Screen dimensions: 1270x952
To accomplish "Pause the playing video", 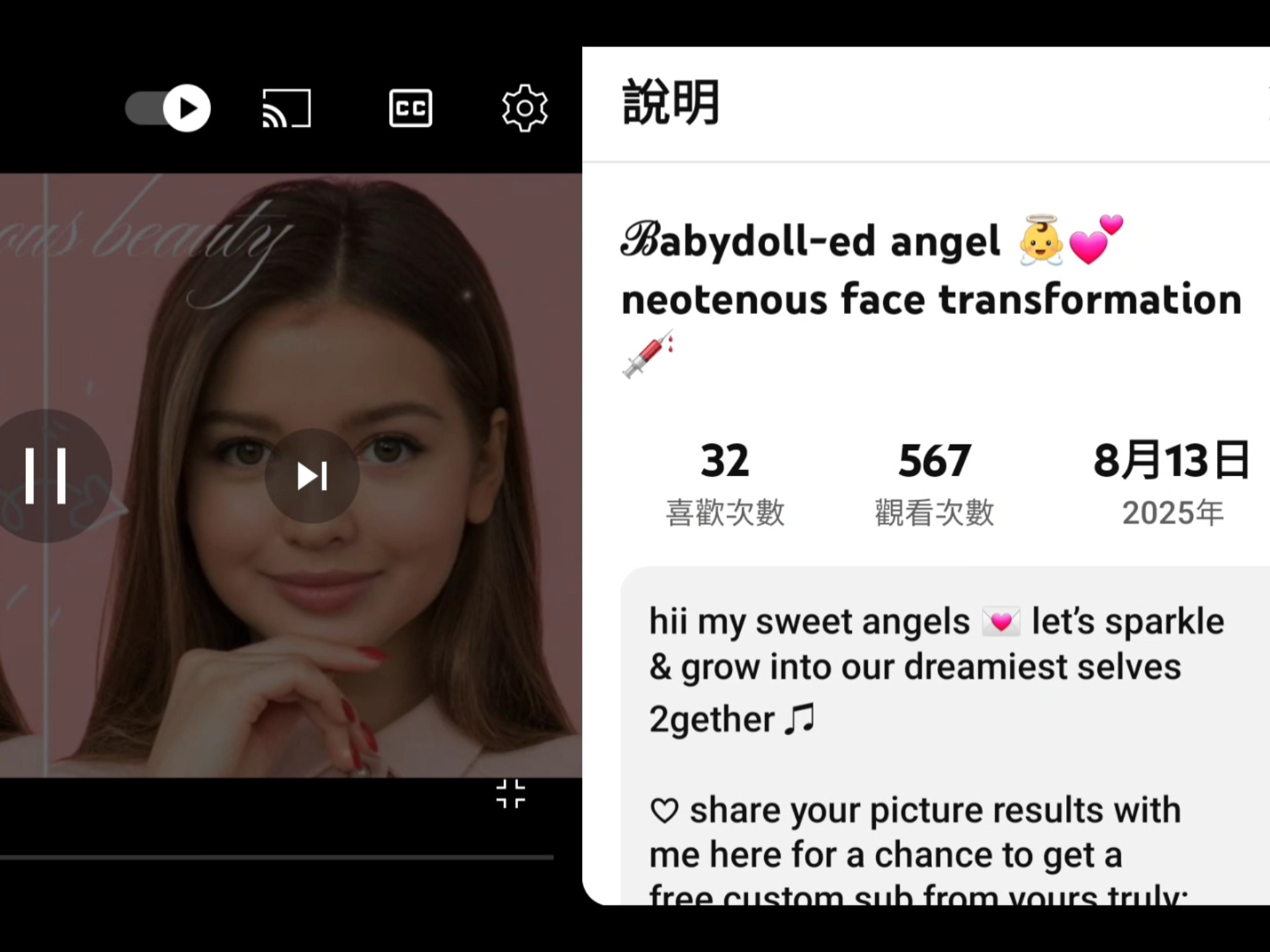I will (45, 476).
